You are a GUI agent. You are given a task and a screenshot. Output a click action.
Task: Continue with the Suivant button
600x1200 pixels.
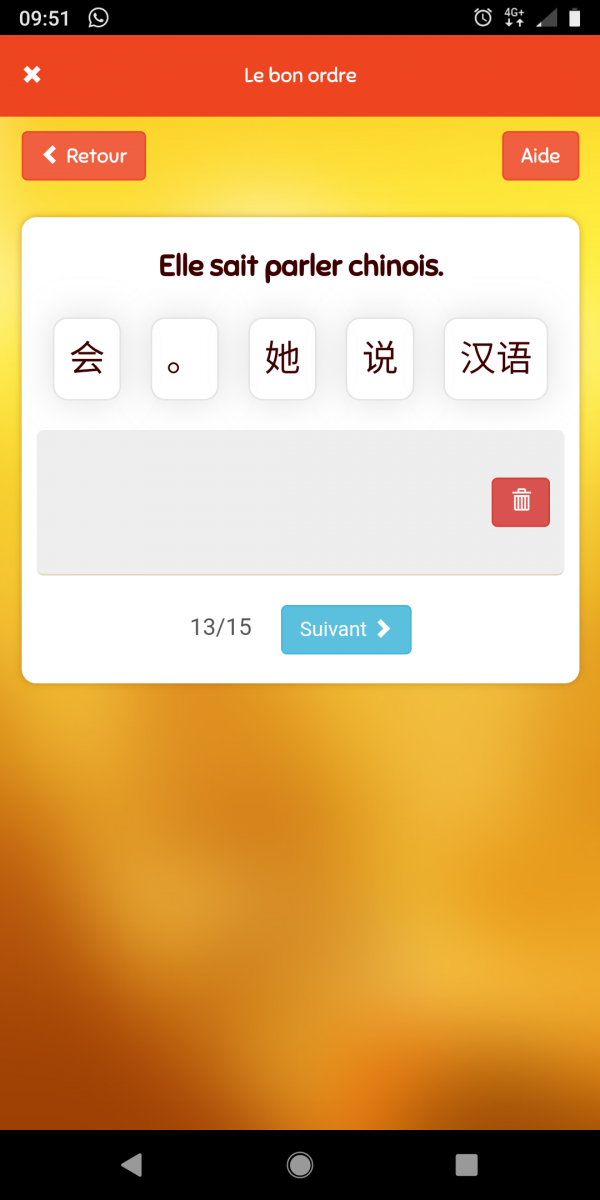point(346,629)
